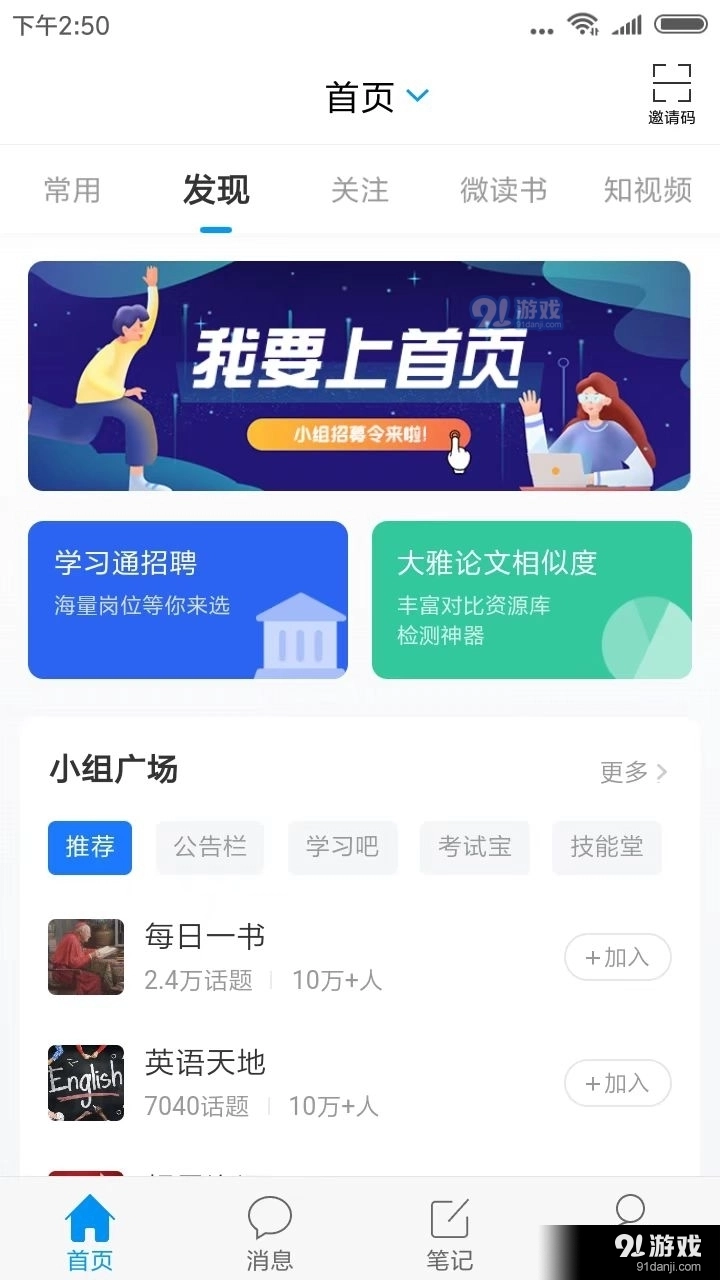
Task: Switch to the 关注 tab
Action: (x=359, y=190)
